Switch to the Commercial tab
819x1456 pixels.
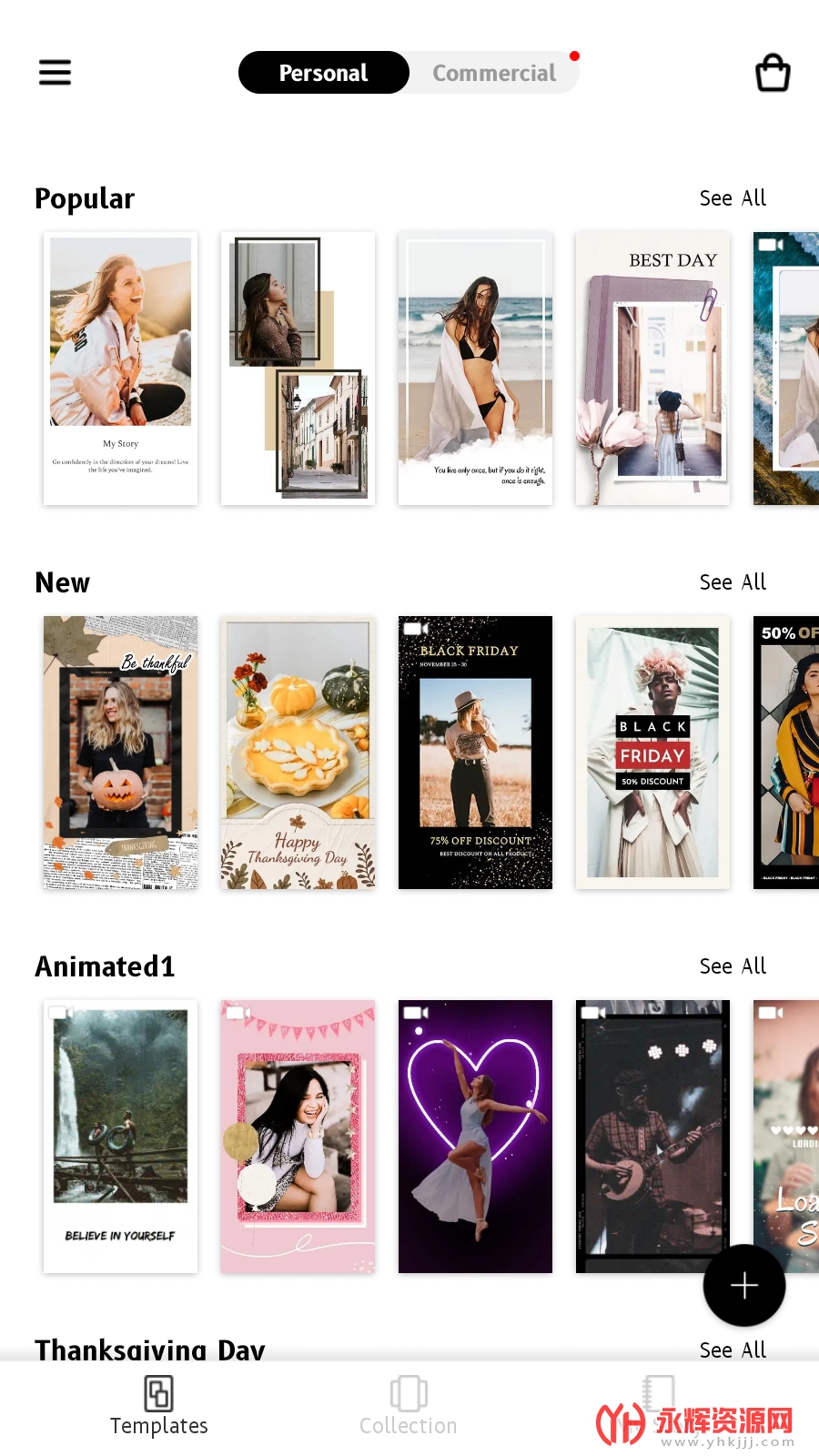point(494,73)
